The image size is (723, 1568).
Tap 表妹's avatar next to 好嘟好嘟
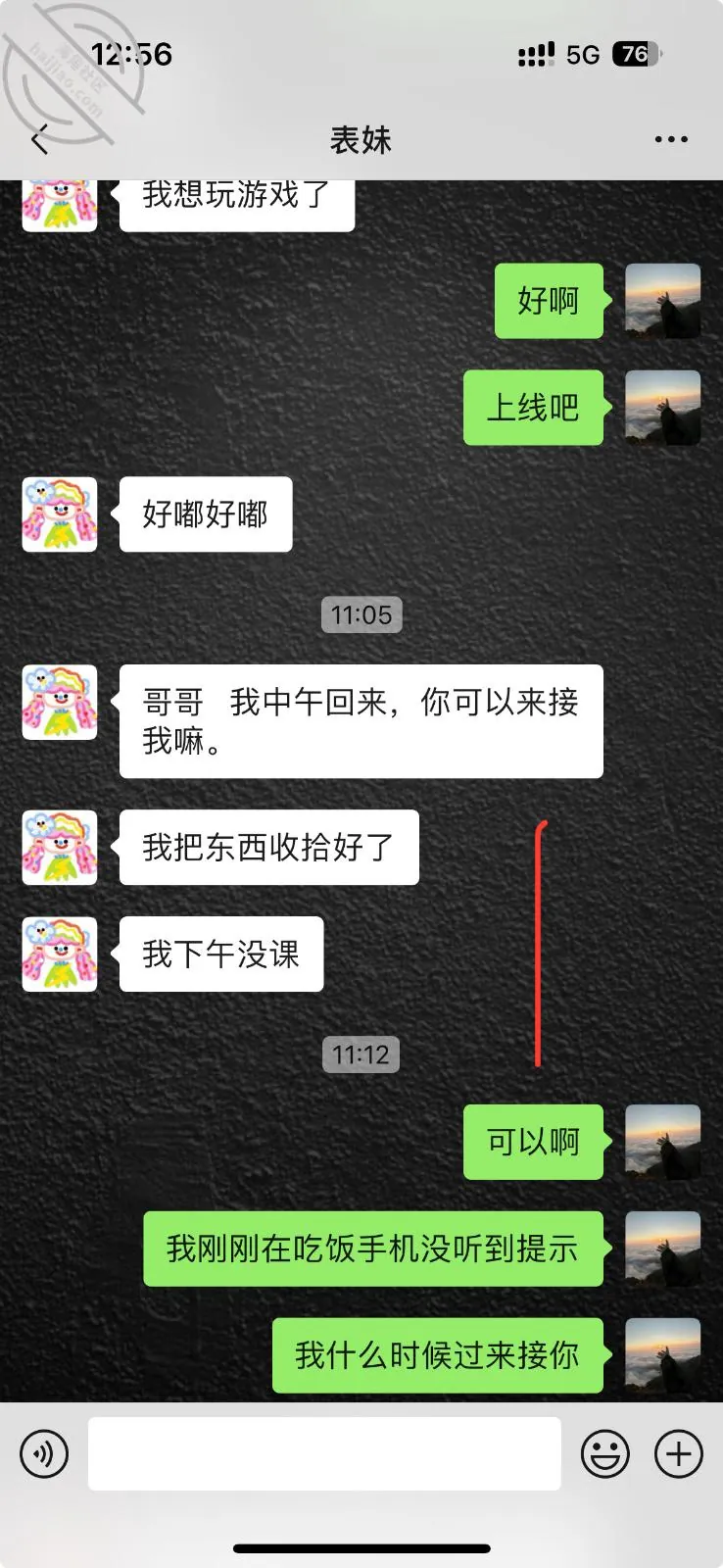pos(60,514)
